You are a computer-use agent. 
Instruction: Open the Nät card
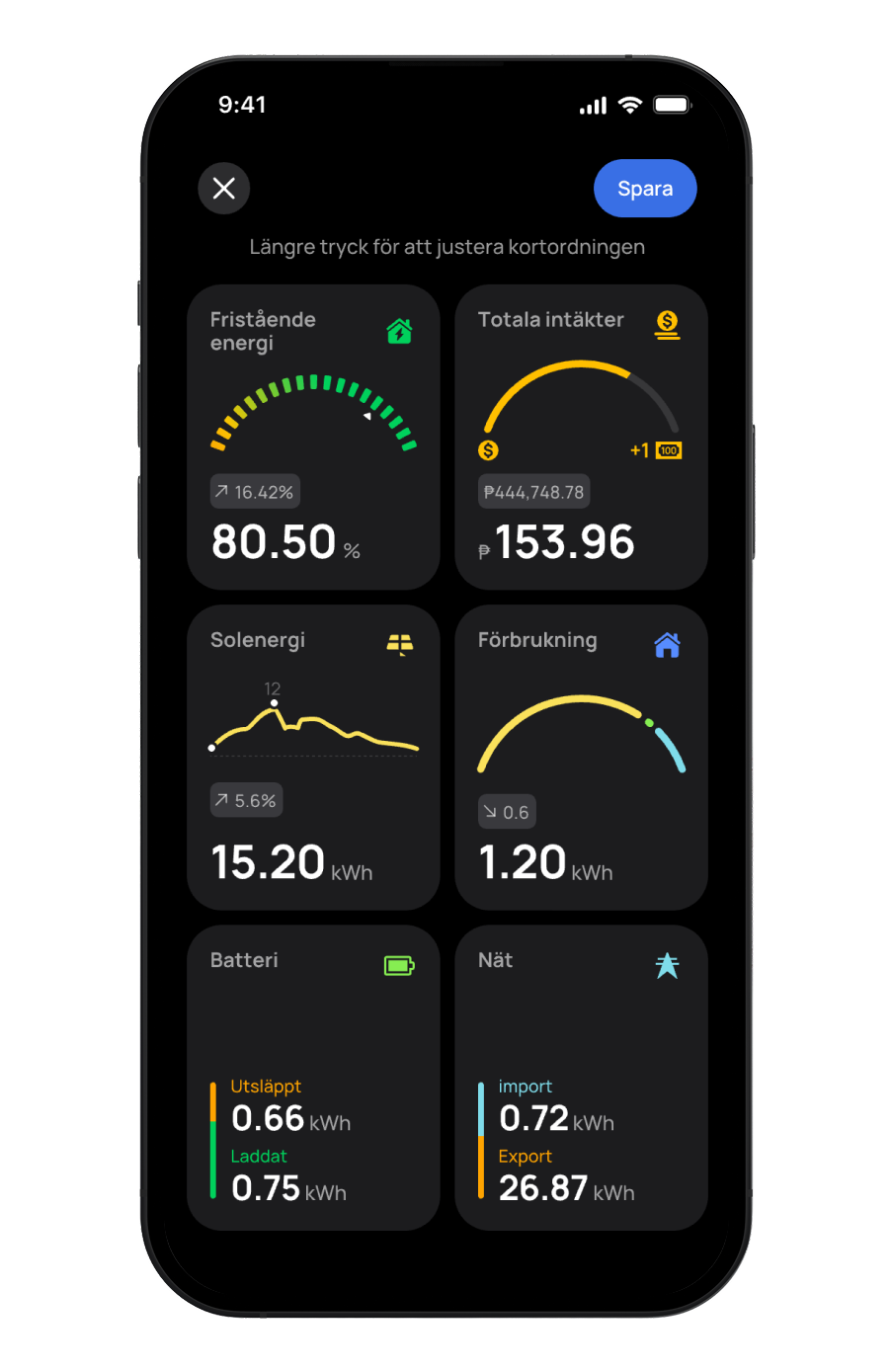[581, 1078]
